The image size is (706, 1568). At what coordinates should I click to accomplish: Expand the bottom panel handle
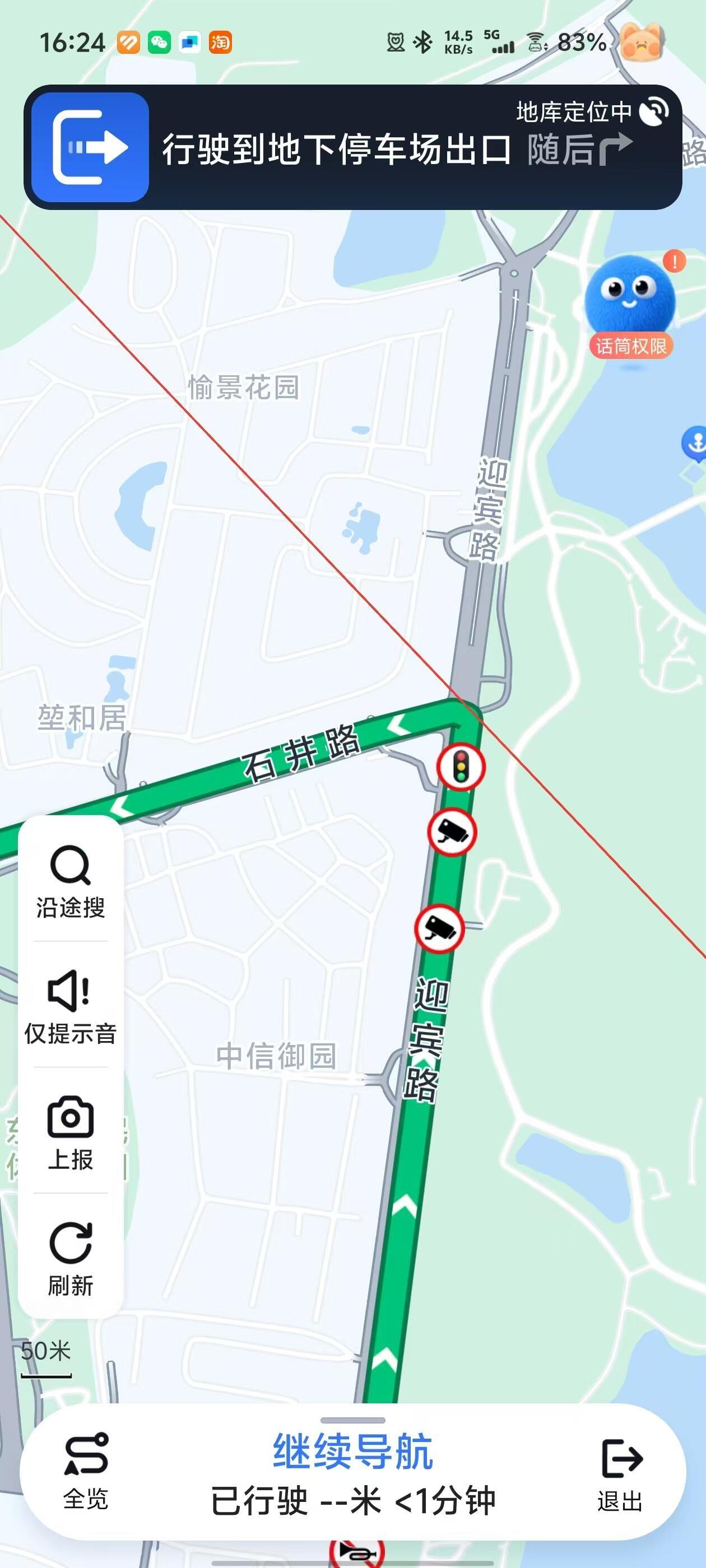pyautogui.click(x=352, y=1421)
